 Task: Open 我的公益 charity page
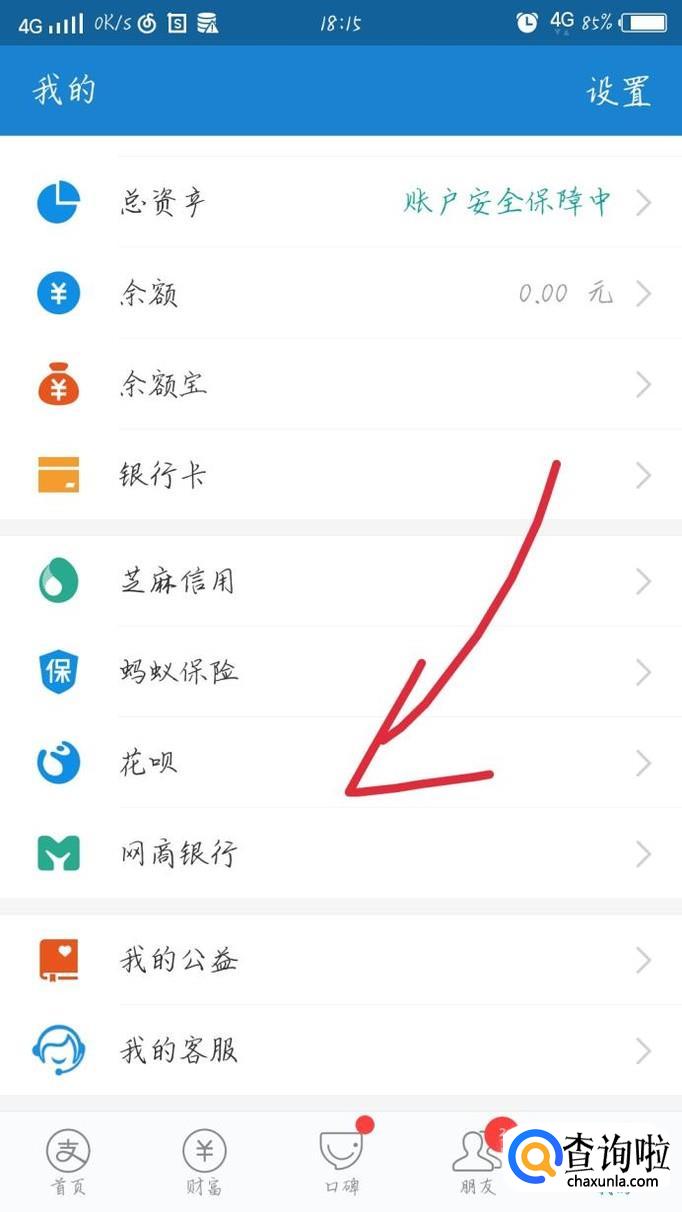pyautogui.click(x=340, y=961)
